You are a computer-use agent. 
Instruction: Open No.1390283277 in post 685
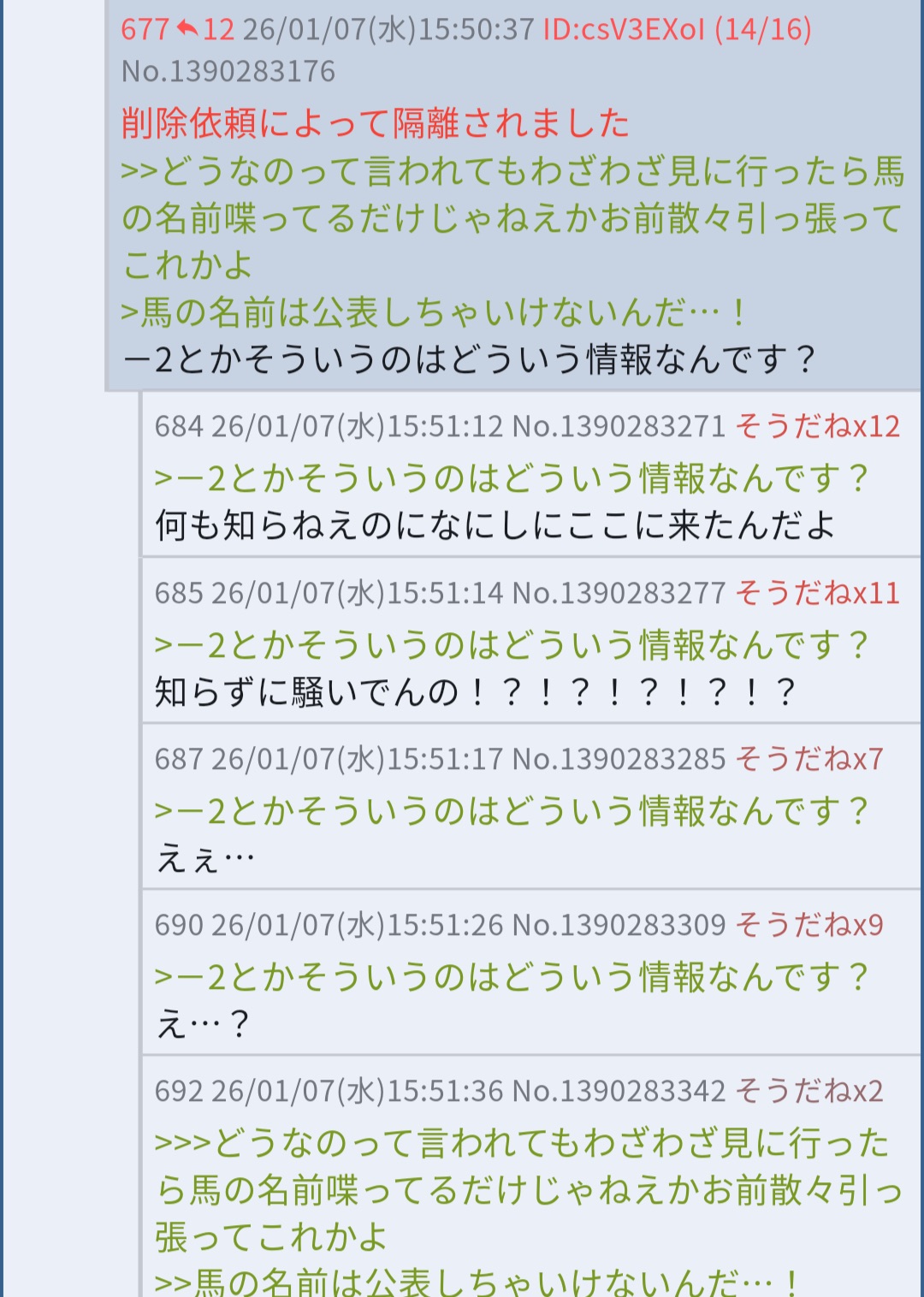click(x=618, y=593)
